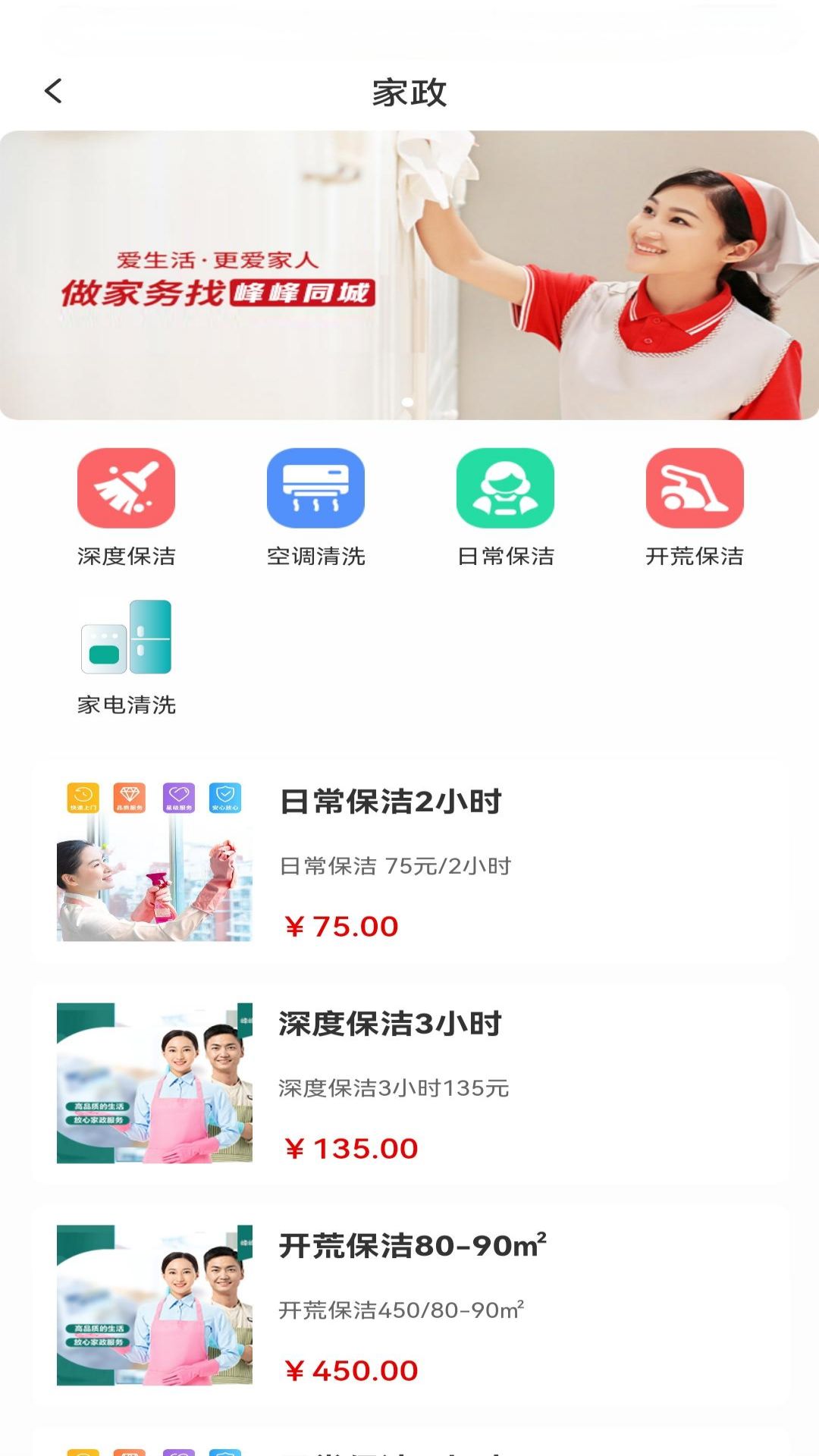Go back from the 家政 page
The width and height of the screenshot is (819, 1456).
click(53, 92)
